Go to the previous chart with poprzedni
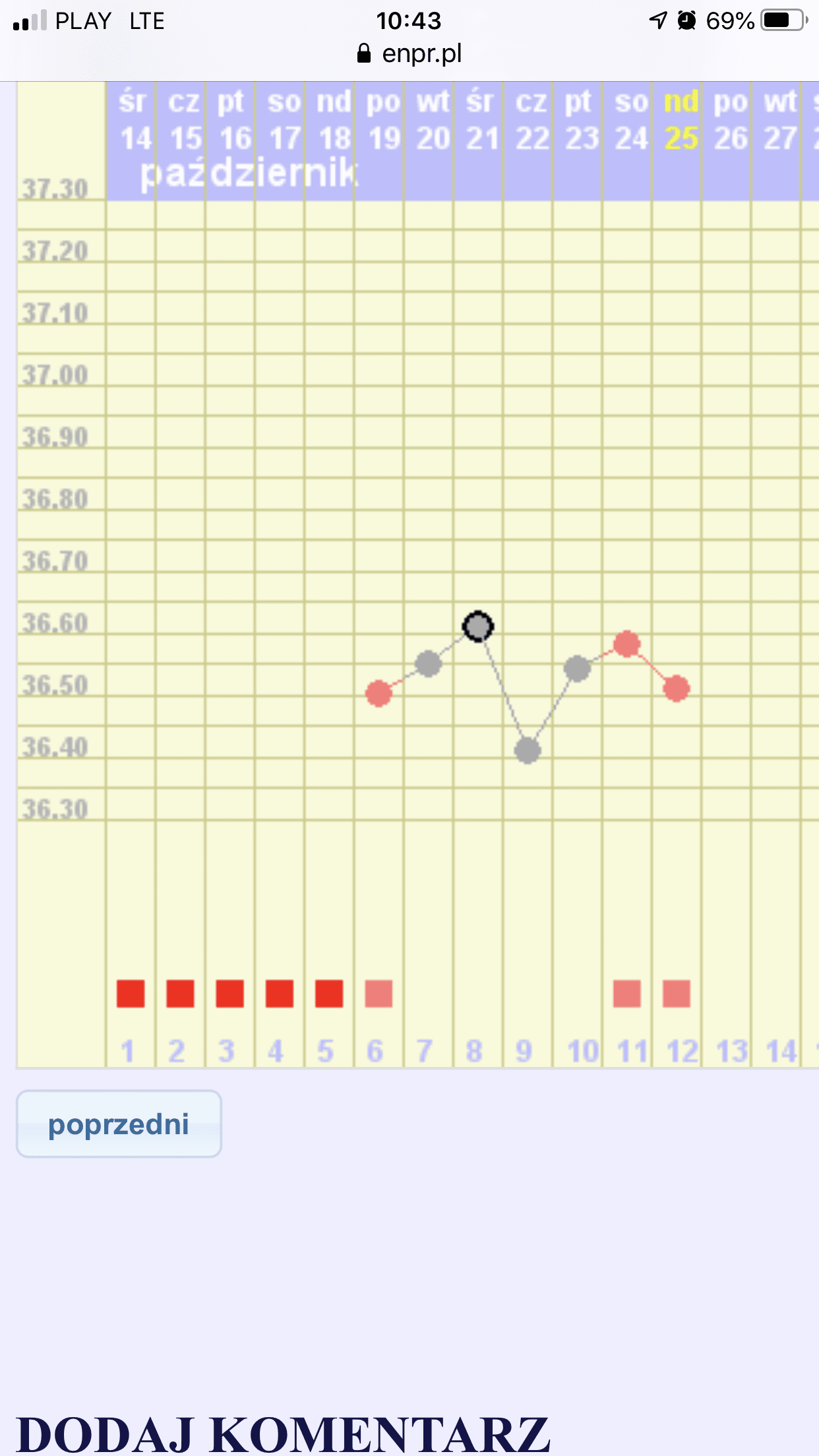The image size is (819, 1456). 119,1124
